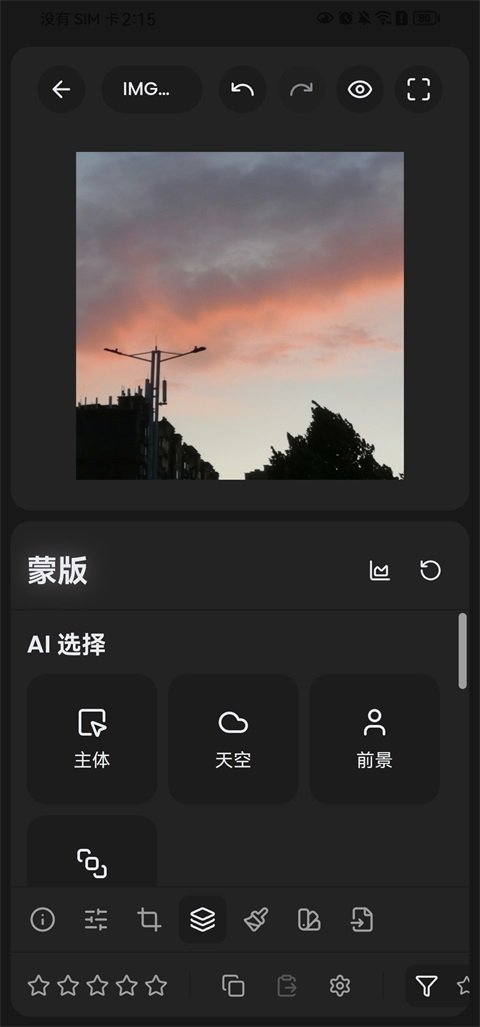480x1027 pixels.
Task: Rate the photo with the first star
Action: pos(39,985)
